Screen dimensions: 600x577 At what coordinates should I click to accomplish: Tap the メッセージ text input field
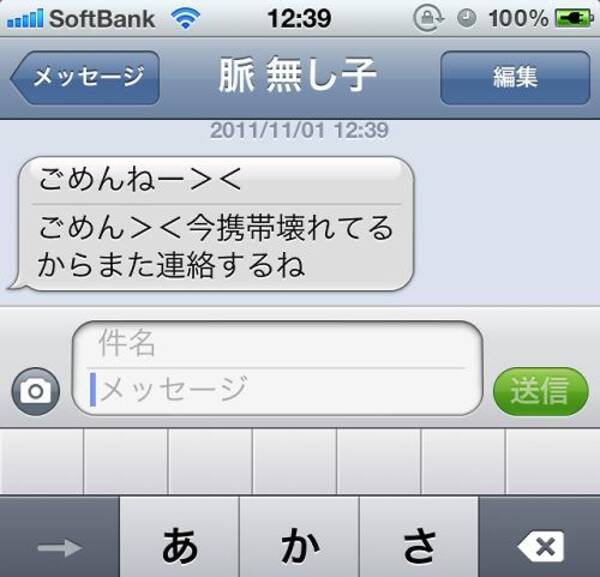(x=277, y=388)
